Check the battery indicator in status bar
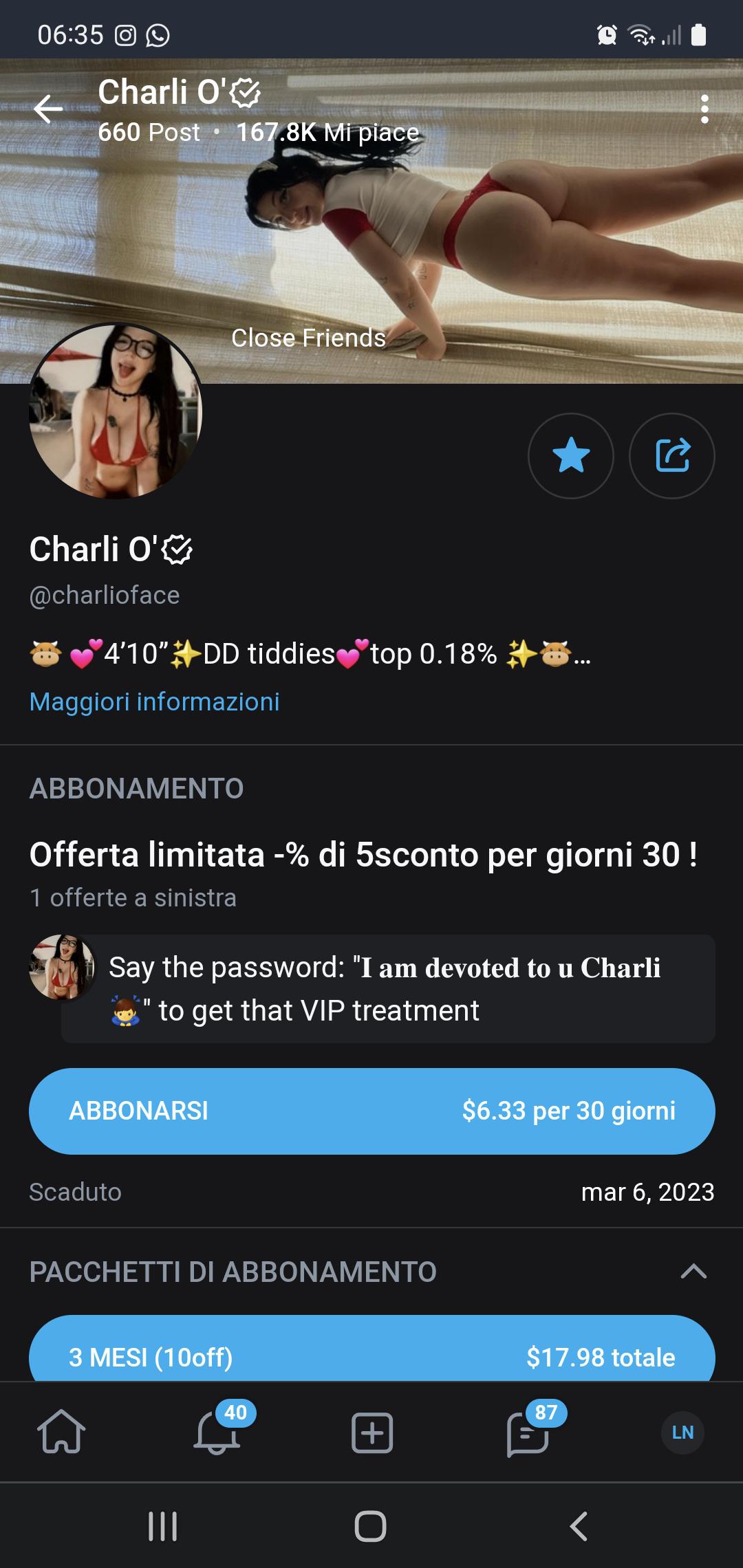Screen dimensions: 743x1568 pos(697,35)
